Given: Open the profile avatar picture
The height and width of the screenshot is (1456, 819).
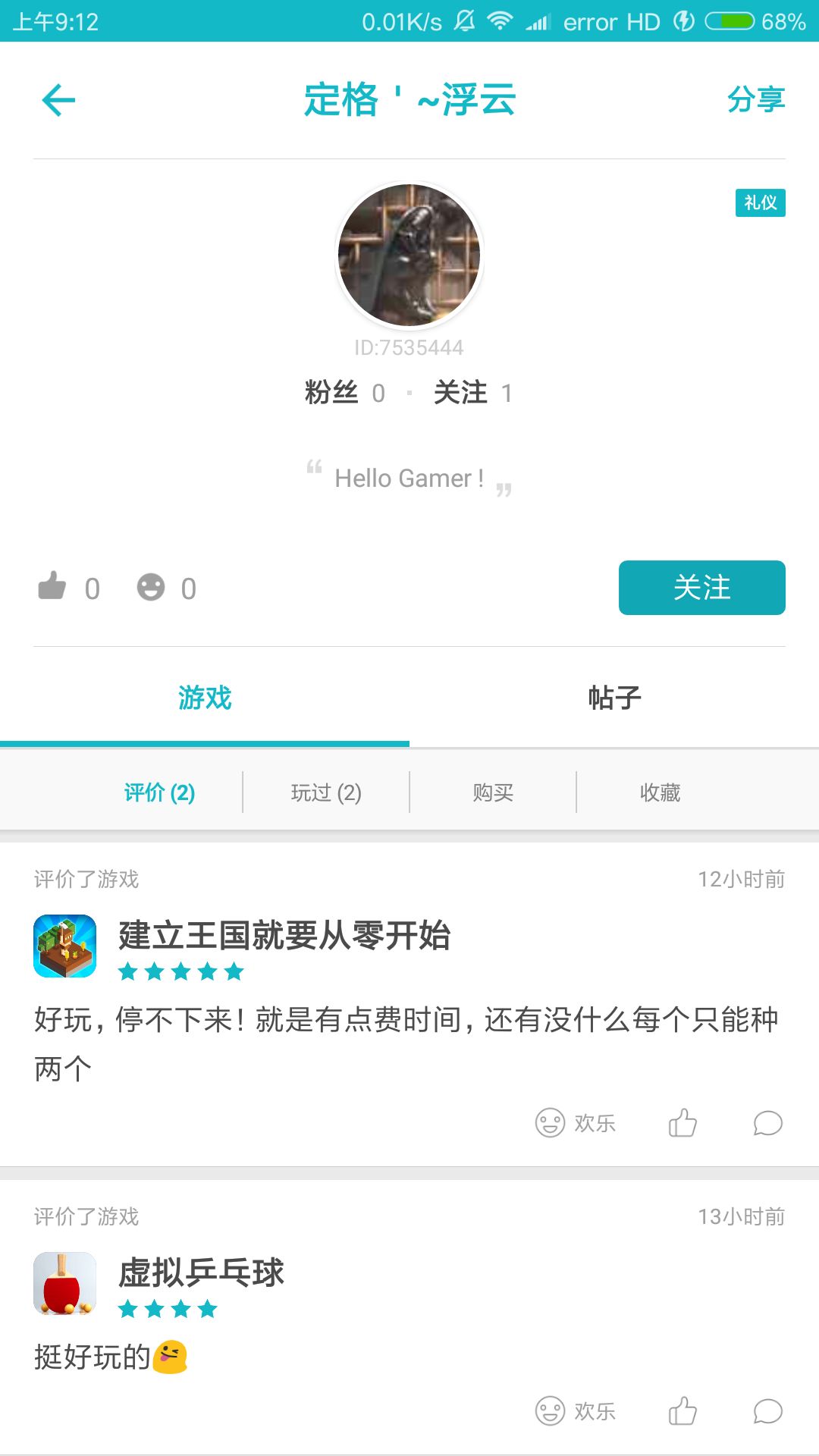Looking at the screenshot, I should pos(409,256).
